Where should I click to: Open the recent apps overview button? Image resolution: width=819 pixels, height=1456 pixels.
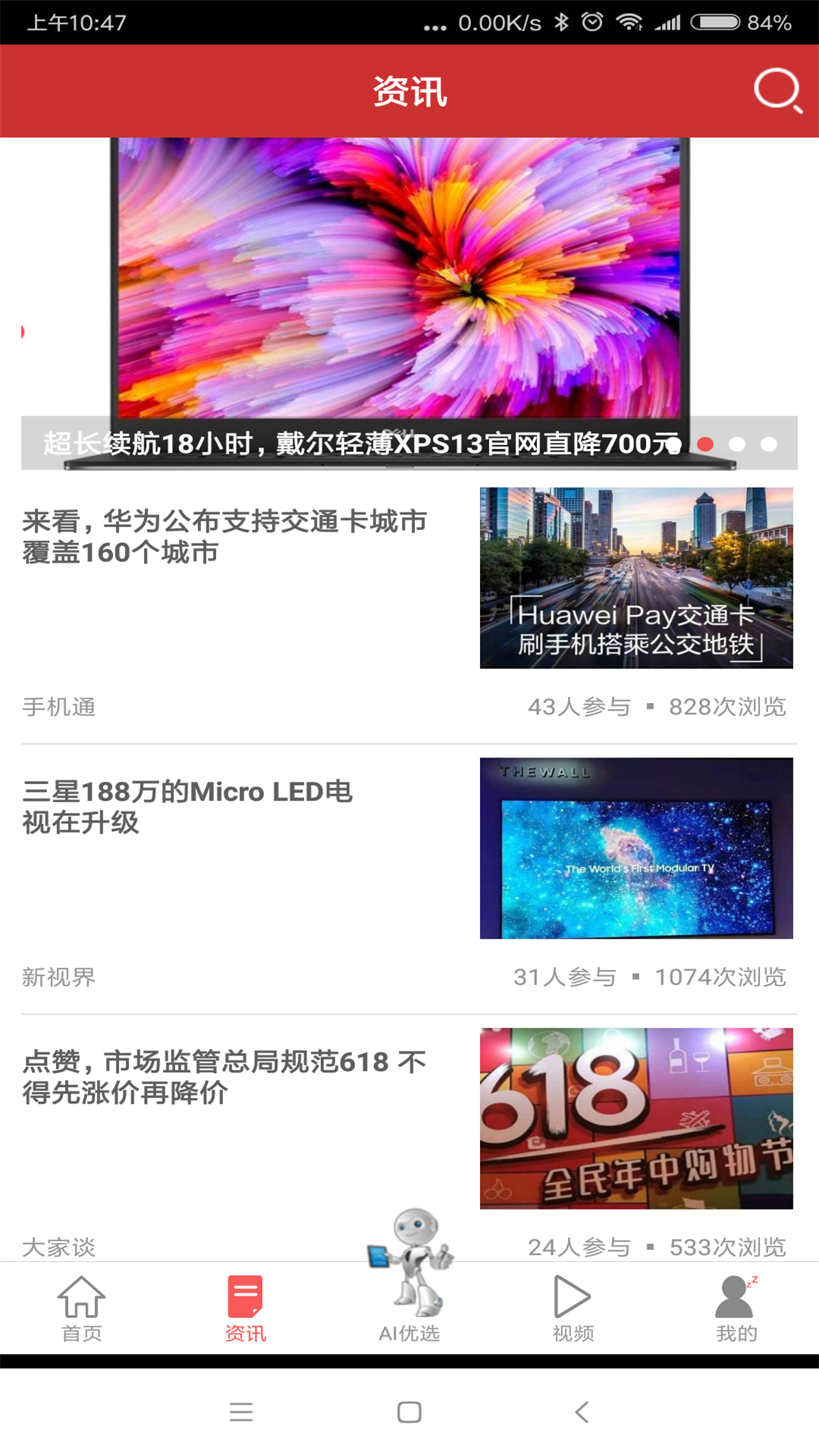[x=241, y=1413]
